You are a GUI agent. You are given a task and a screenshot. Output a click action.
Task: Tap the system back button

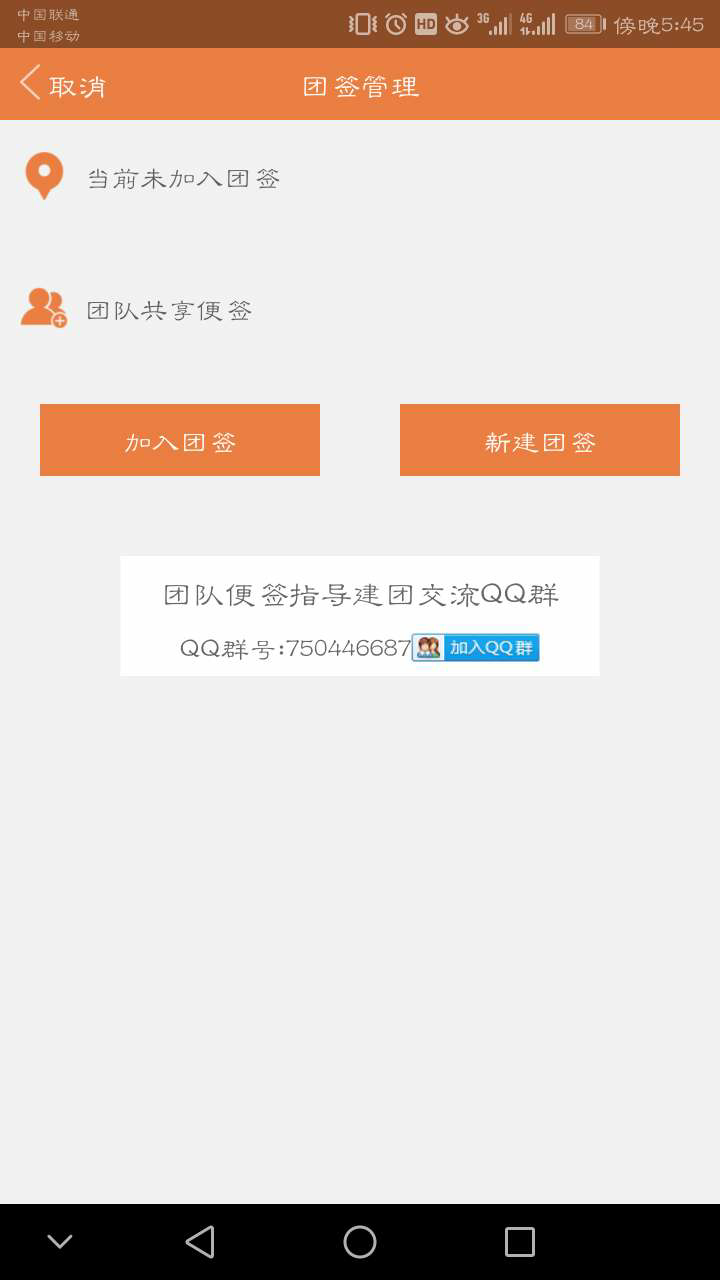click(200, 1241)
